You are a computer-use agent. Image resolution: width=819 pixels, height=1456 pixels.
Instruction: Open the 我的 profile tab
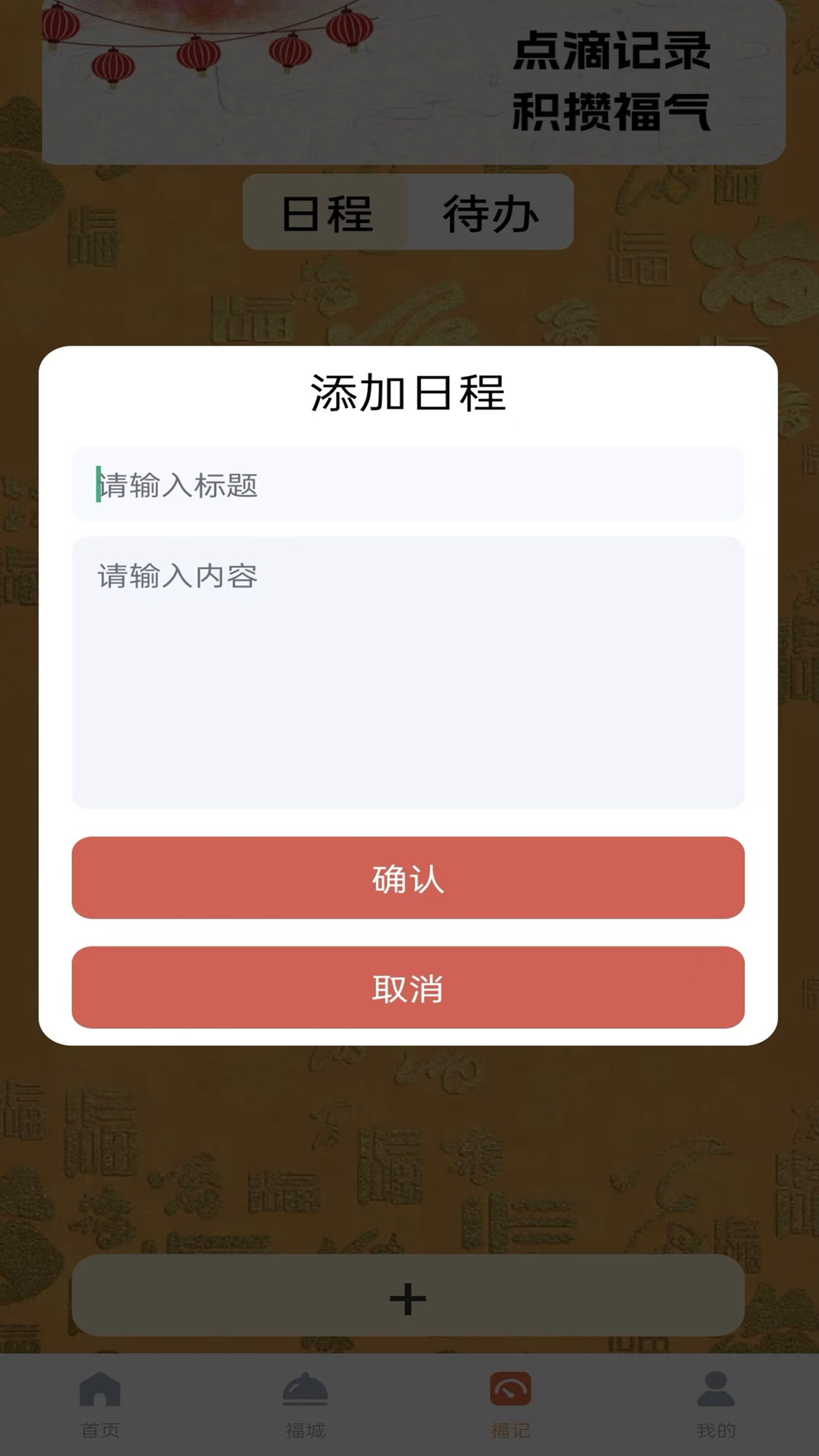click(x=716, y=1404)
